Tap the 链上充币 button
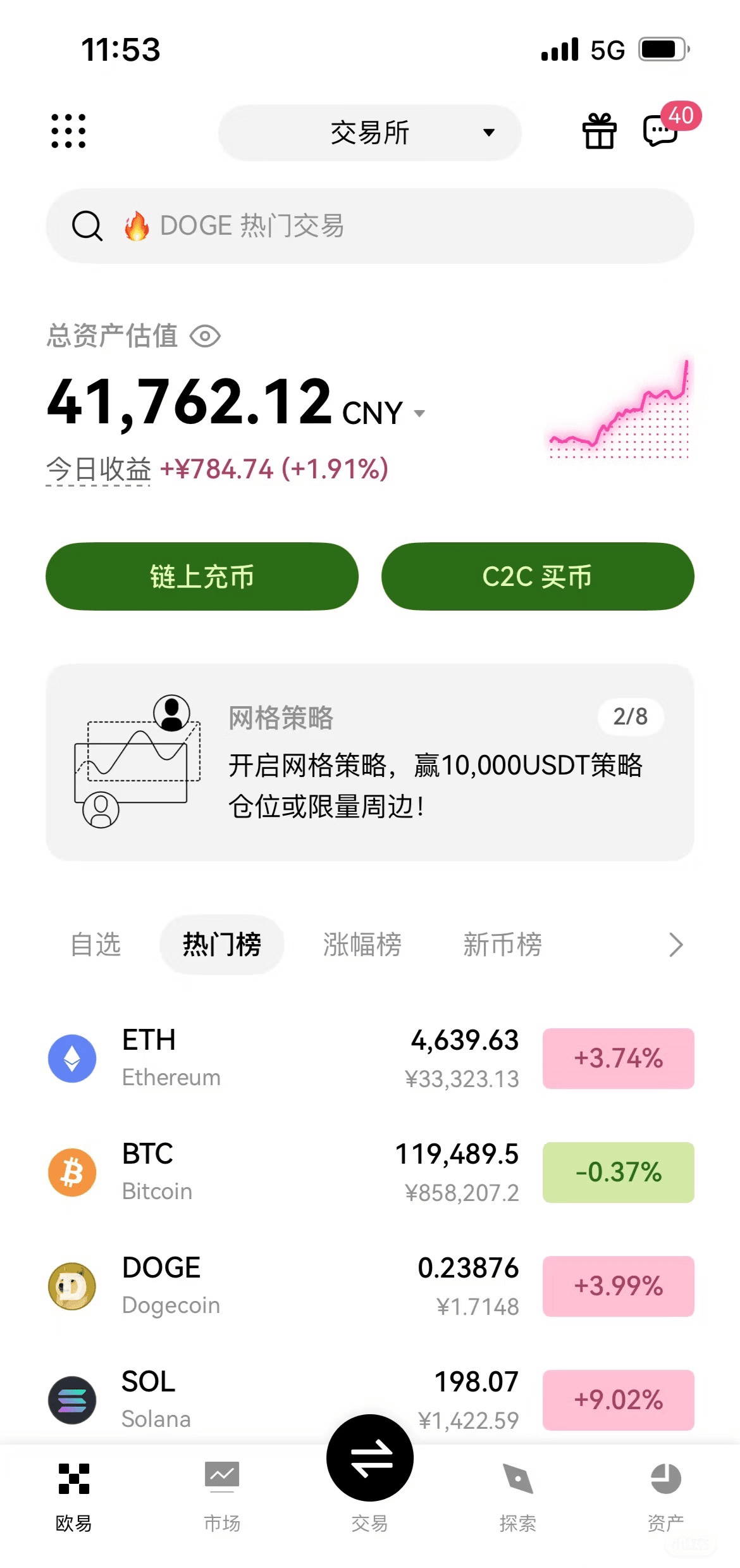The height and width of the screenshot is (1568, 740). (202, 576)
